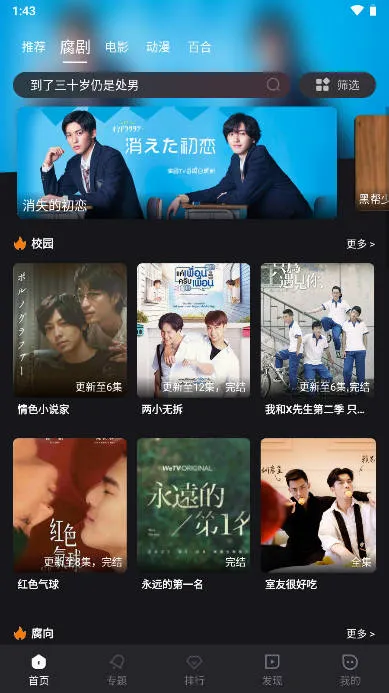Screen dimensions: 389x693
Task: Tap the search magnifier icon
Action: click(273, 84)
